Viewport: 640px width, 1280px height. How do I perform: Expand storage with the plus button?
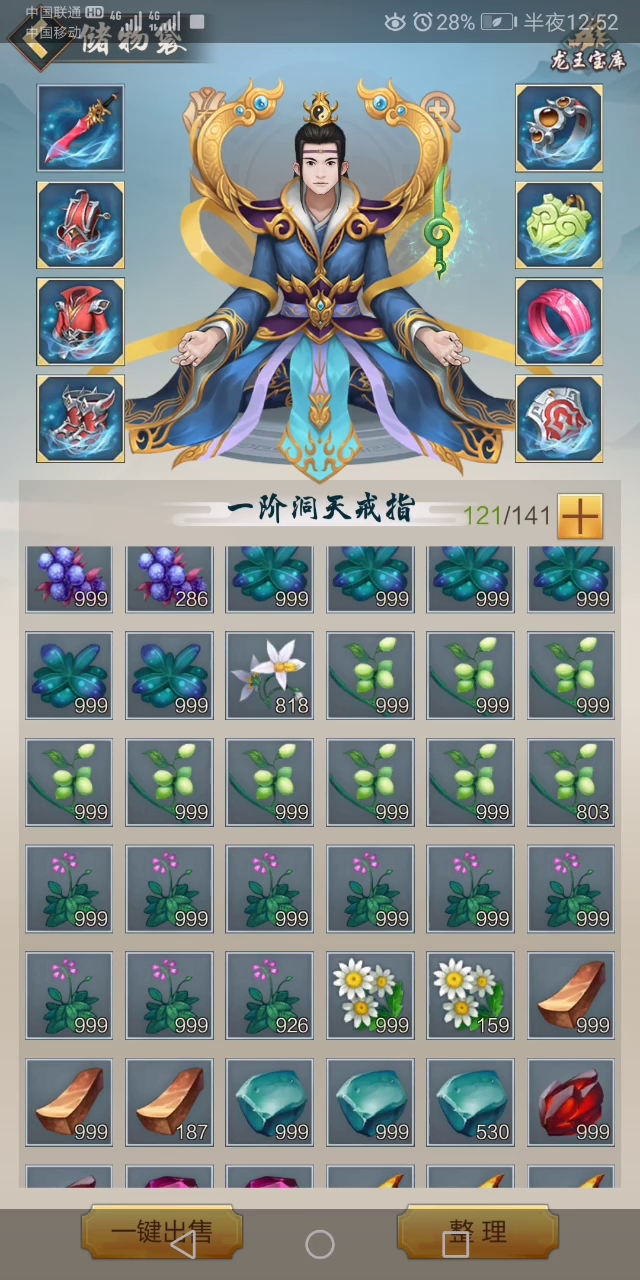pyautogui.click(x=580, y=516)
